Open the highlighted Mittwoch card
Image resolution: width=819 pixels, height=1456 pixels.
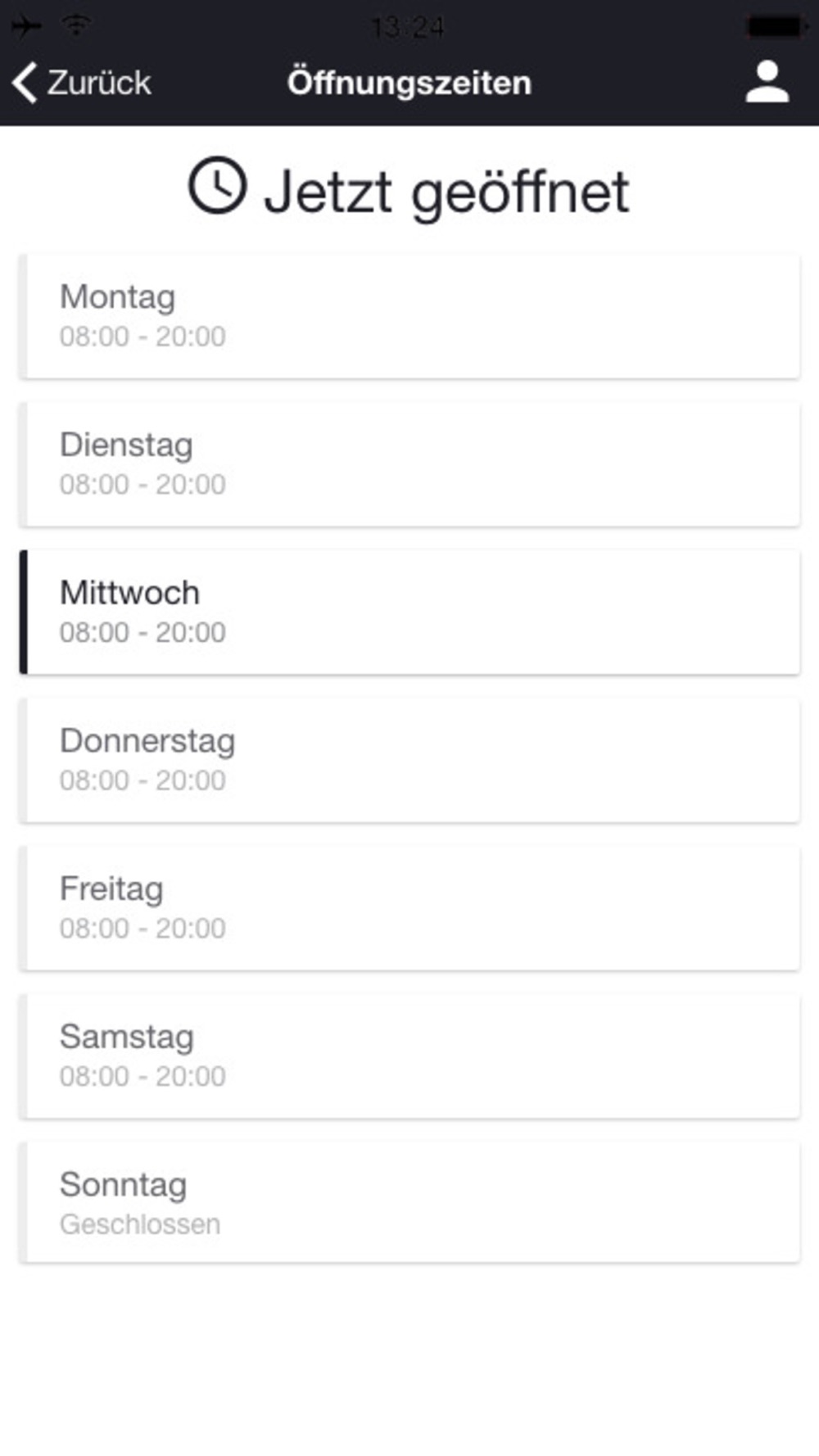tap(409, 613)
